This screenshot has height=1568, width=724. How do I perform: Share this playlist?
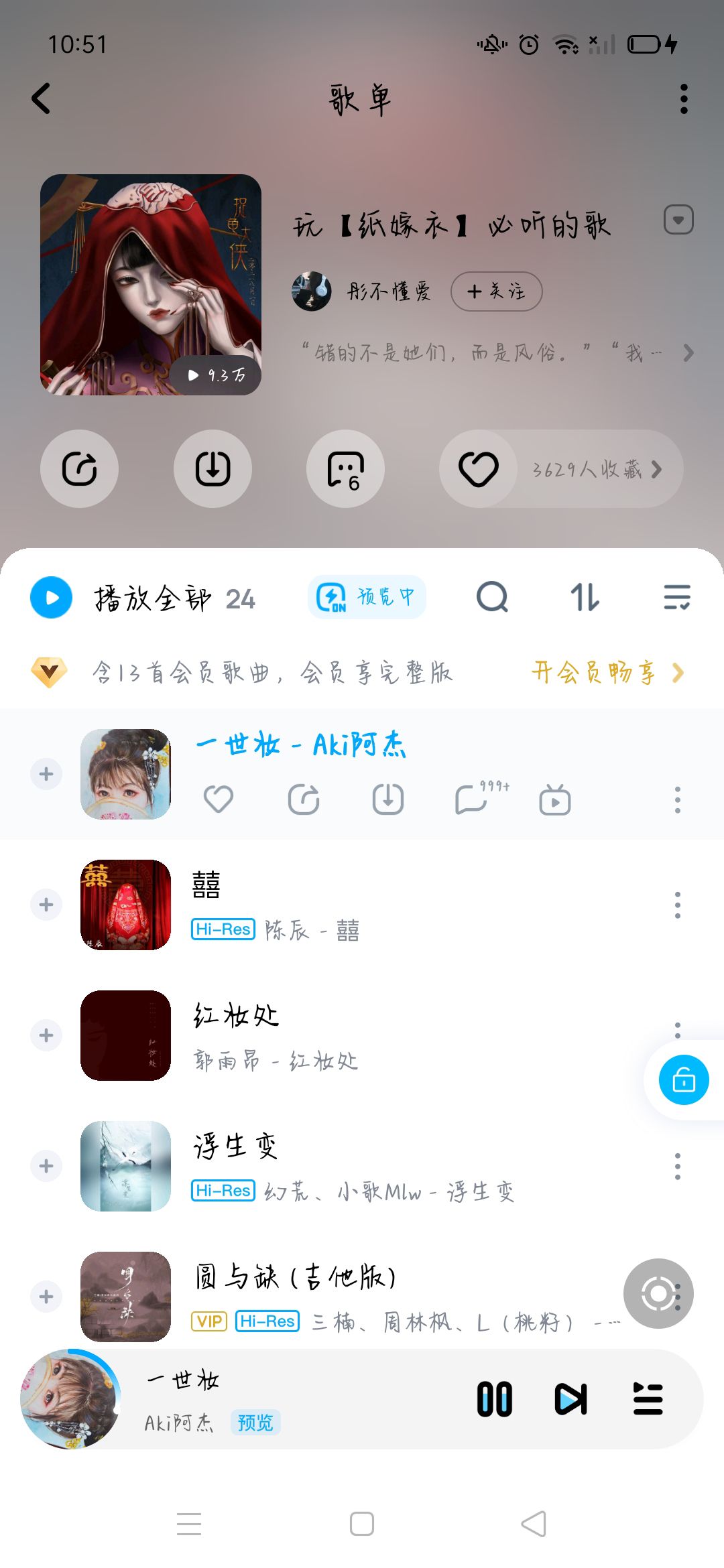pos(79,468)
